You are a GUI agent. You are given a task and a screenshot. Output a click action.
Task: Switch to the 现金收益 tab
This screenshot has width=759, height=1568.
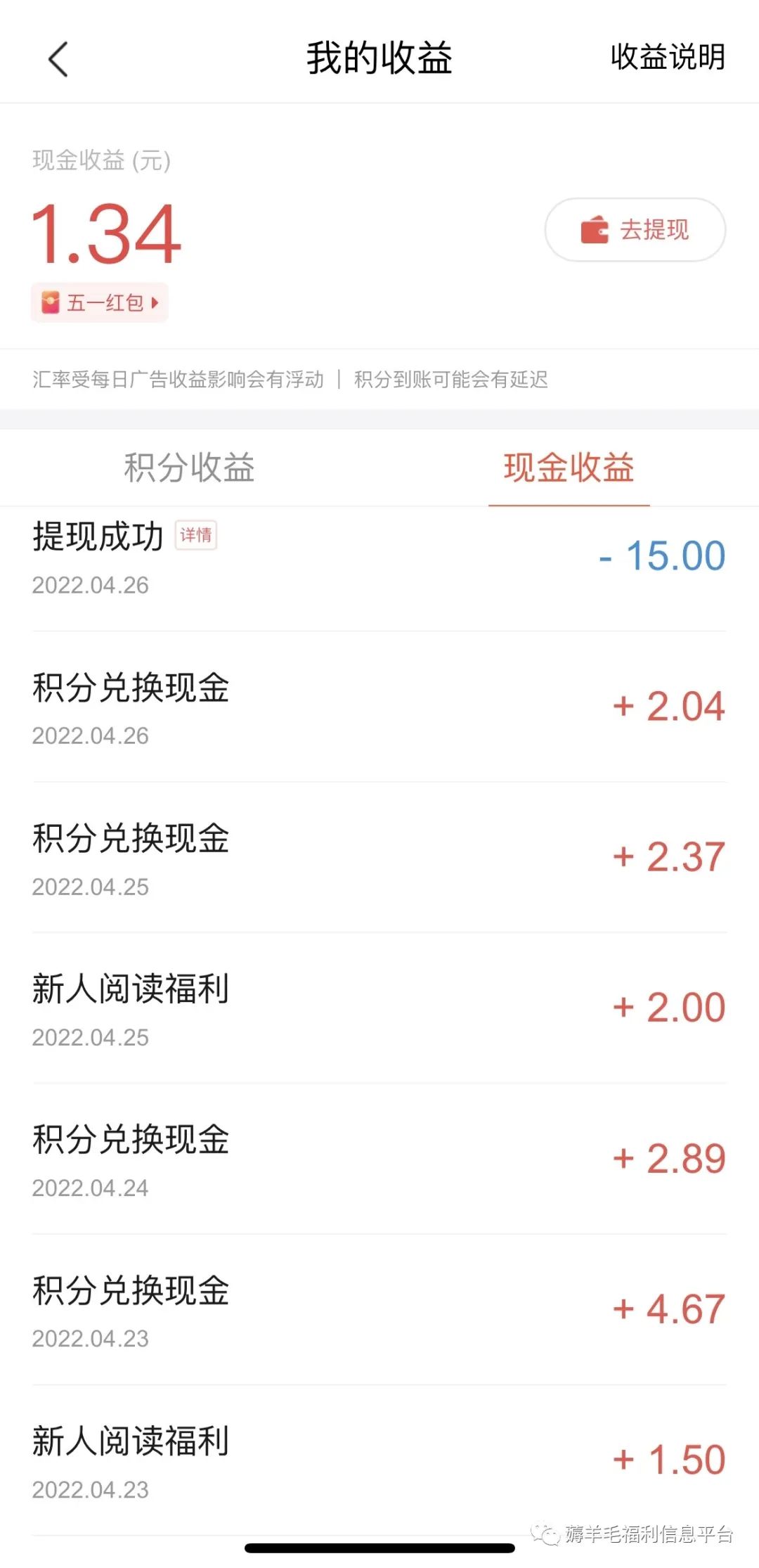(569, 468)
